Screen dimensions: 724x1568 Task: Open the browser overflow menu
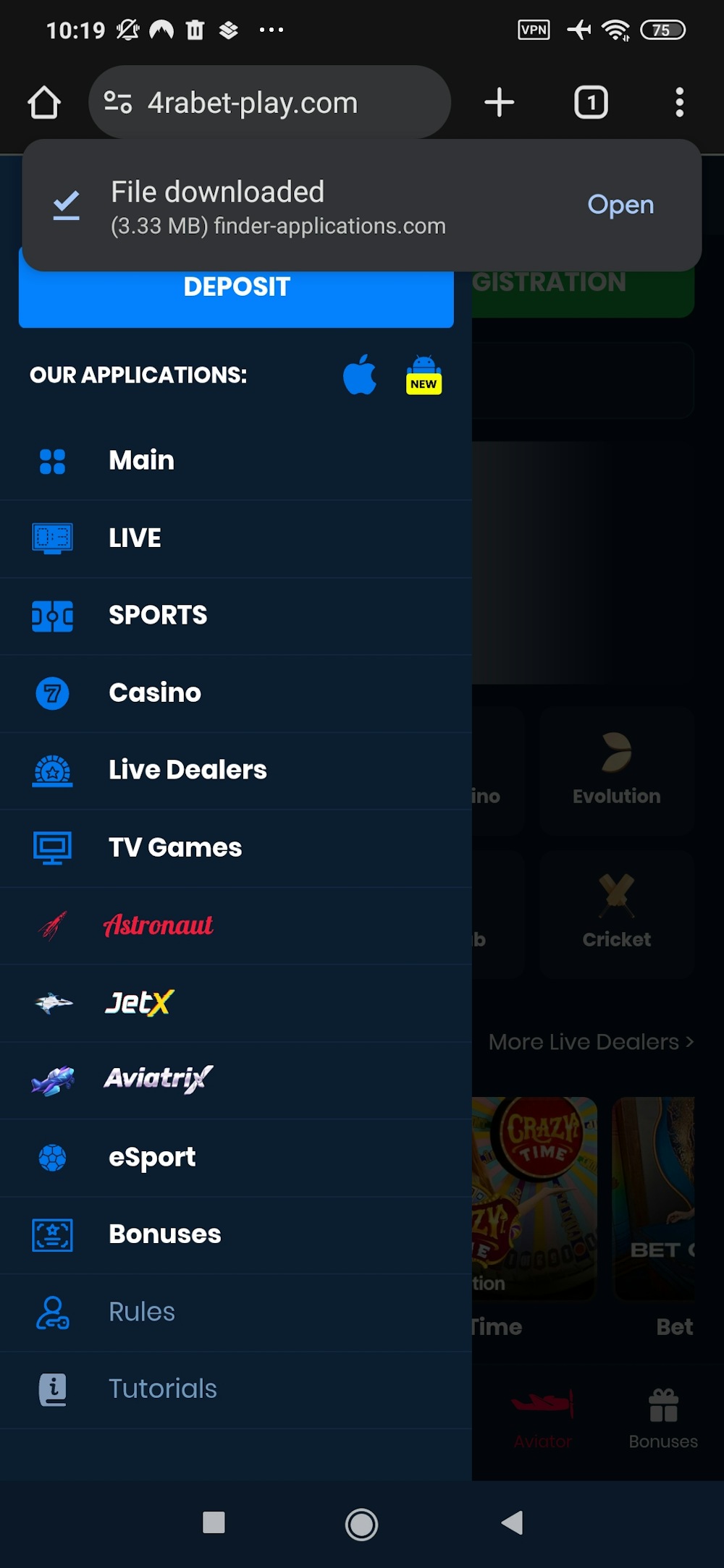click(679, 103)
